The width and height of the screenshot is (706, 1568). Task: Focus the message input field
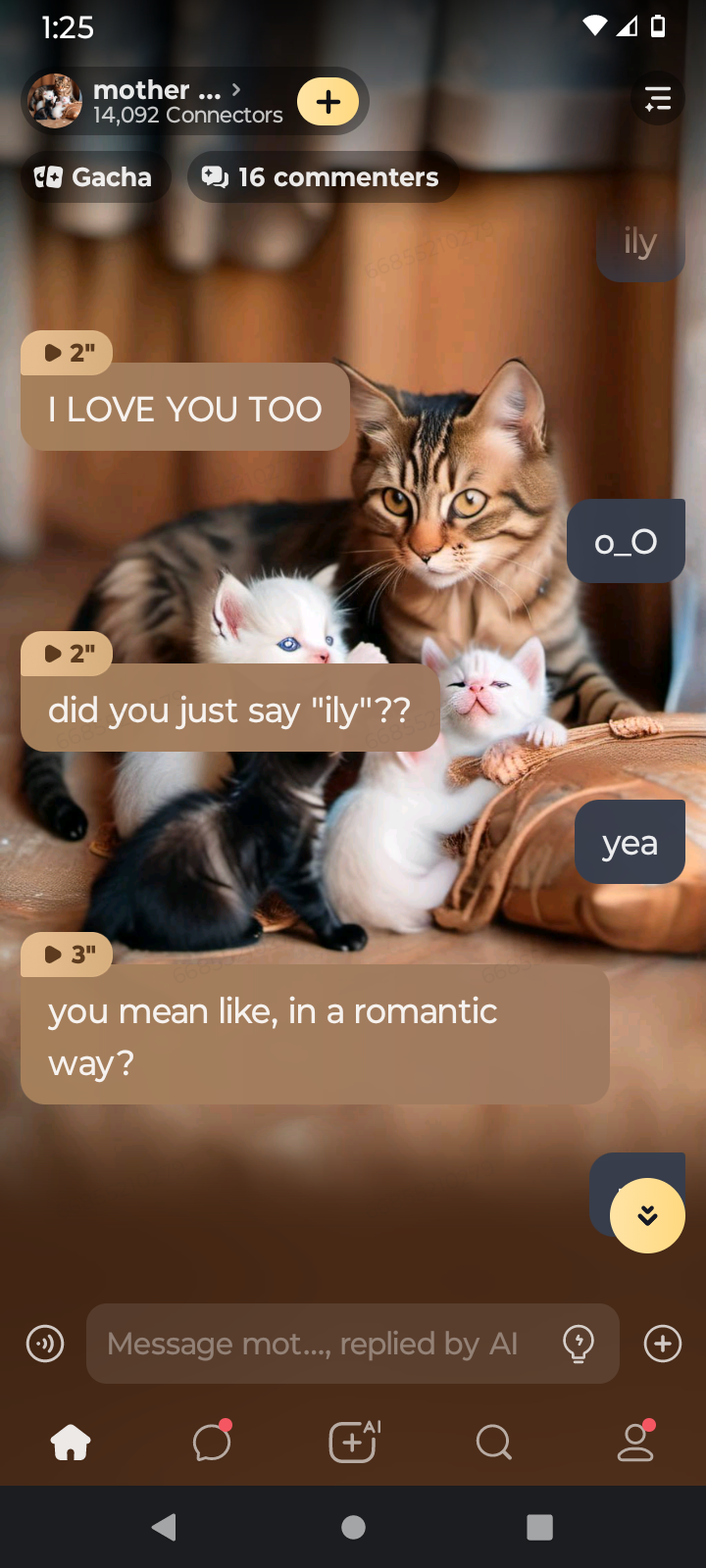click(314, 1344)
